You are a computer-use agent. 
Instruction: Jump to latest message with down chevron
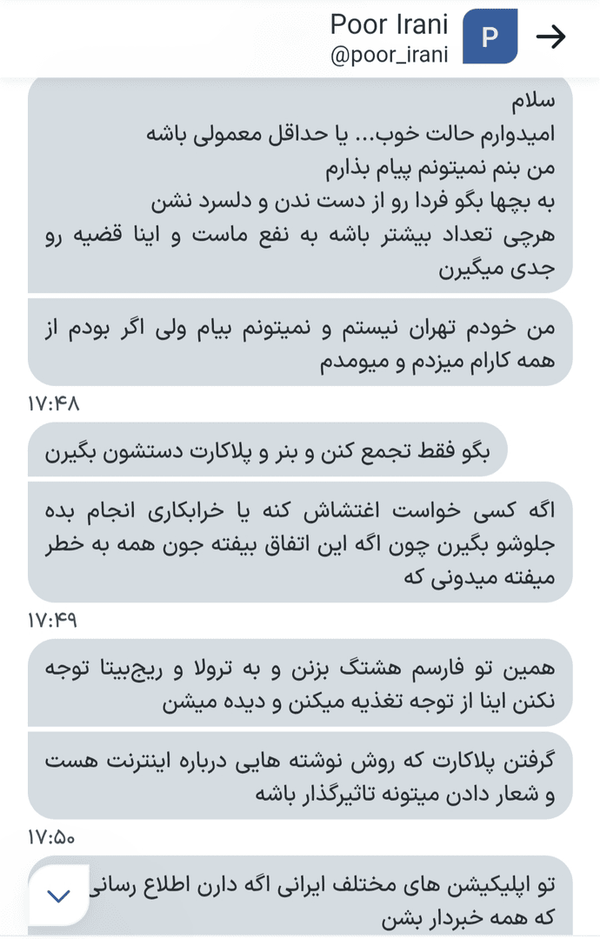point(59,895)
